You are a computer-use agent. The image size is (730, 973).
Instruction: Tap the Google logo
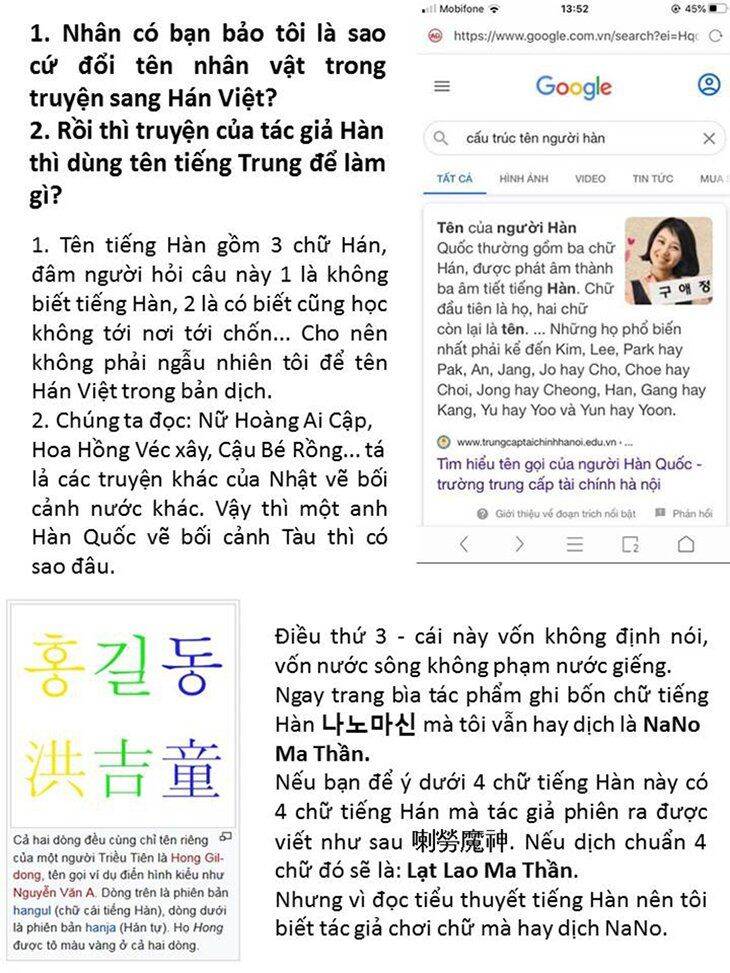tap(575, 85)
